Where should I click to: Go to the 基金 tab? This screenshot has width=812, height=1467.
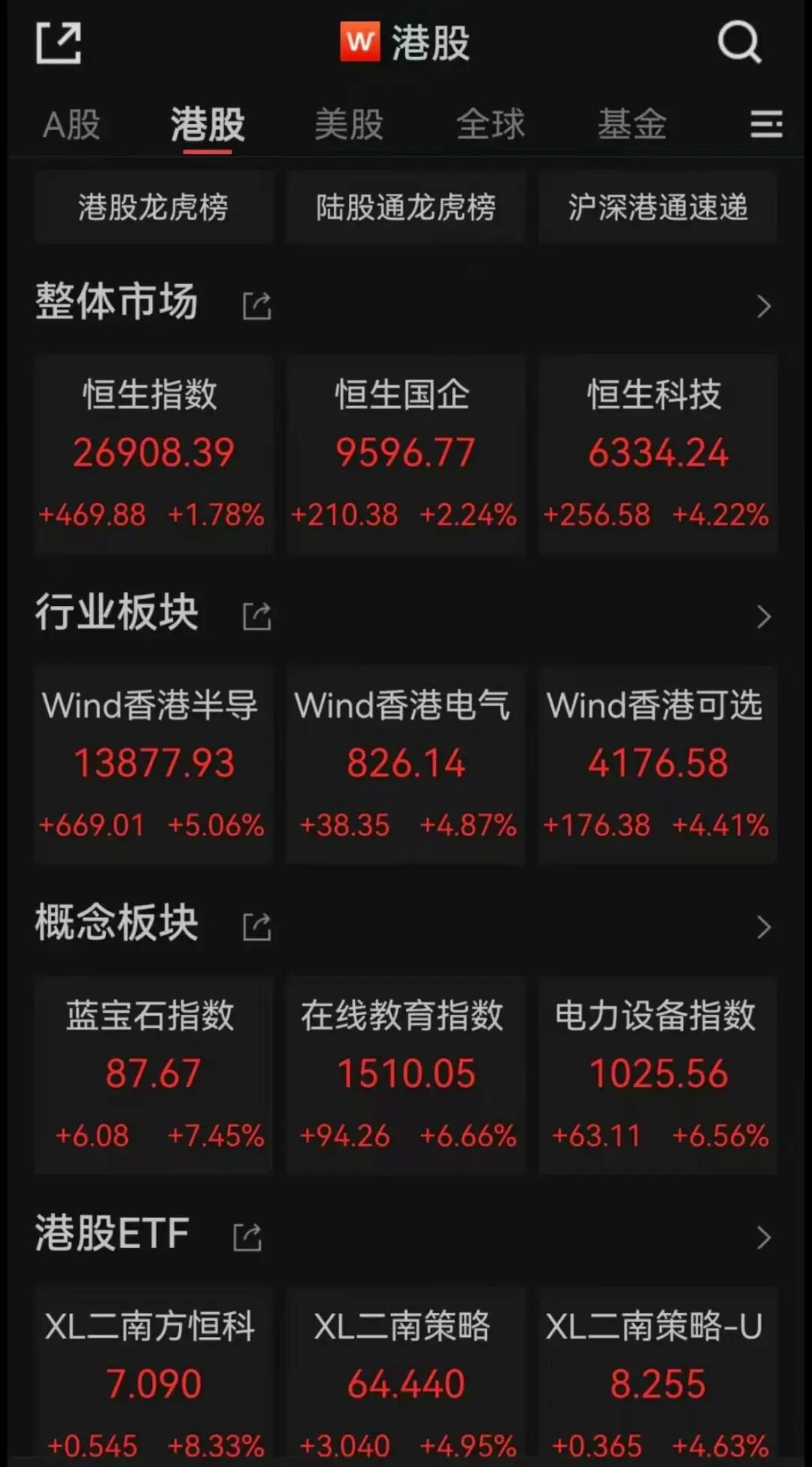point(632,125)
